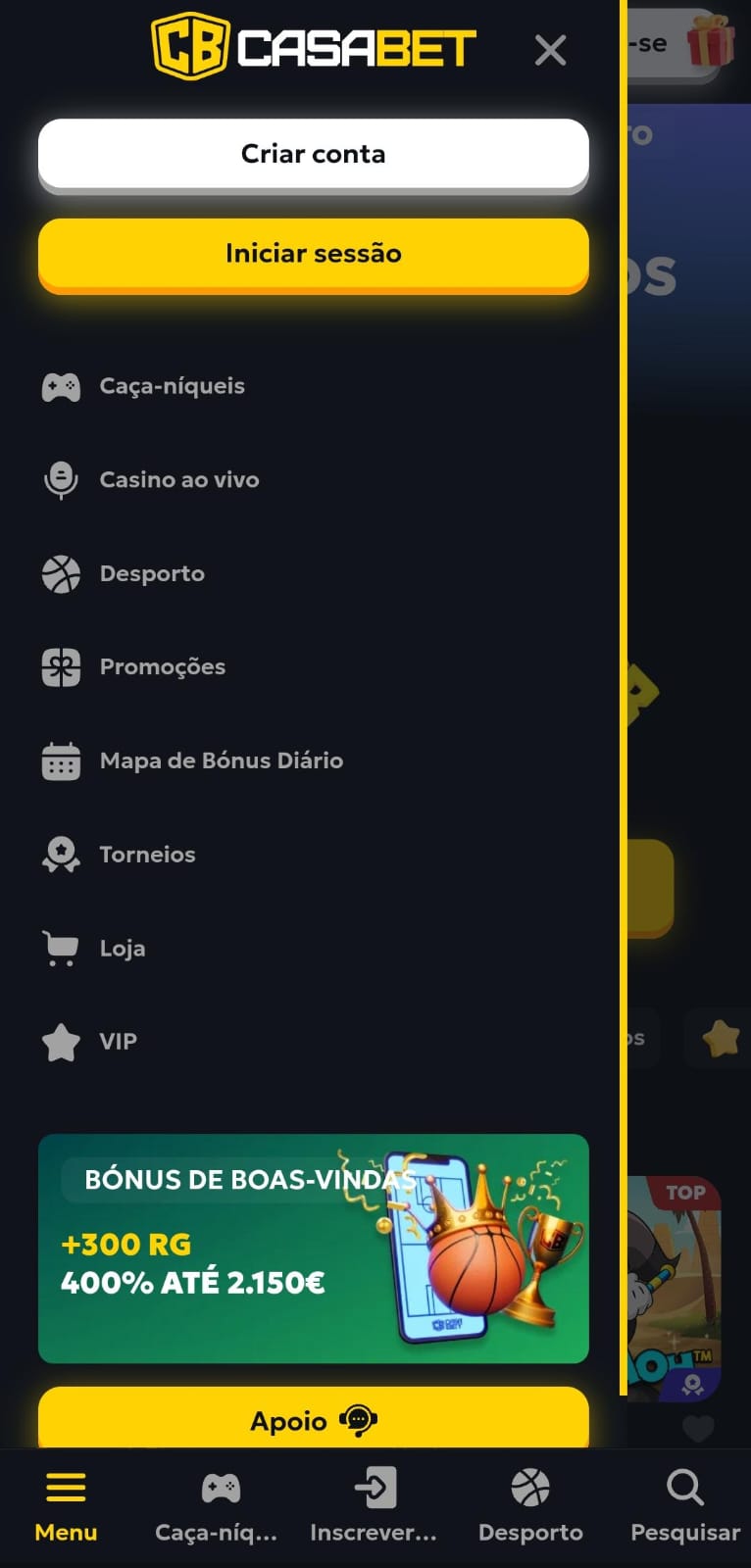Tap Iniciar sessão to log in

coord(314,254)
